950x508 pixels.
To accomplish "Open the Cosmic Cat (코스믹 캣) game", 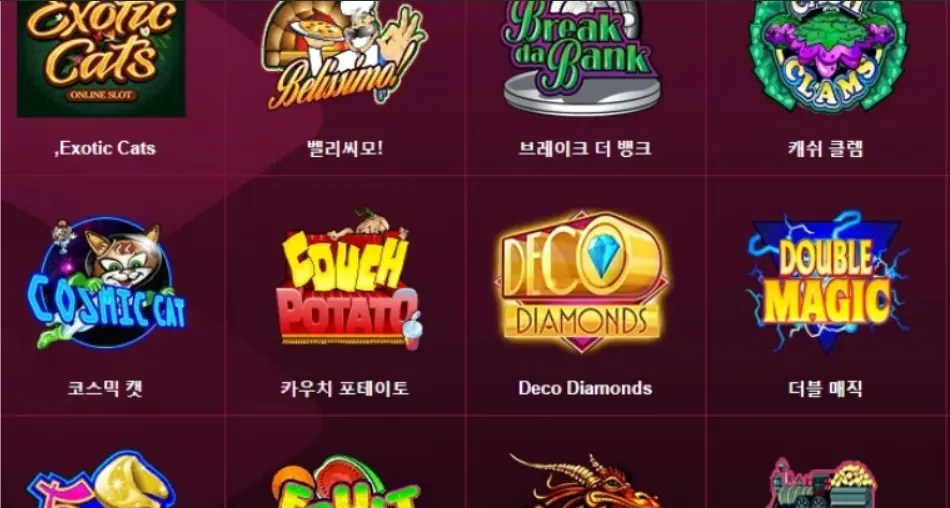I will point(102,285).
